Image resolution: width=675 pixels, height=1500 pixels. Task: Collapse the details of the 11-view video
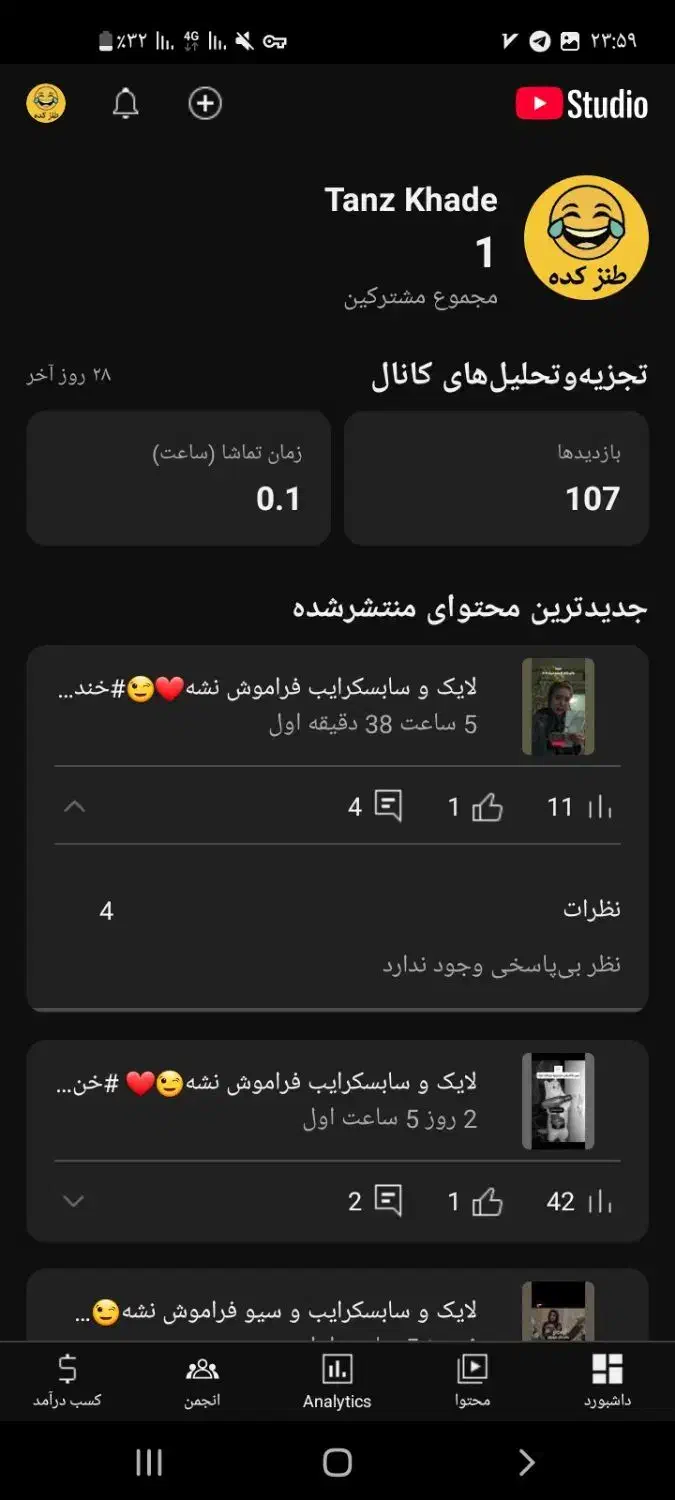pos(74,806)
